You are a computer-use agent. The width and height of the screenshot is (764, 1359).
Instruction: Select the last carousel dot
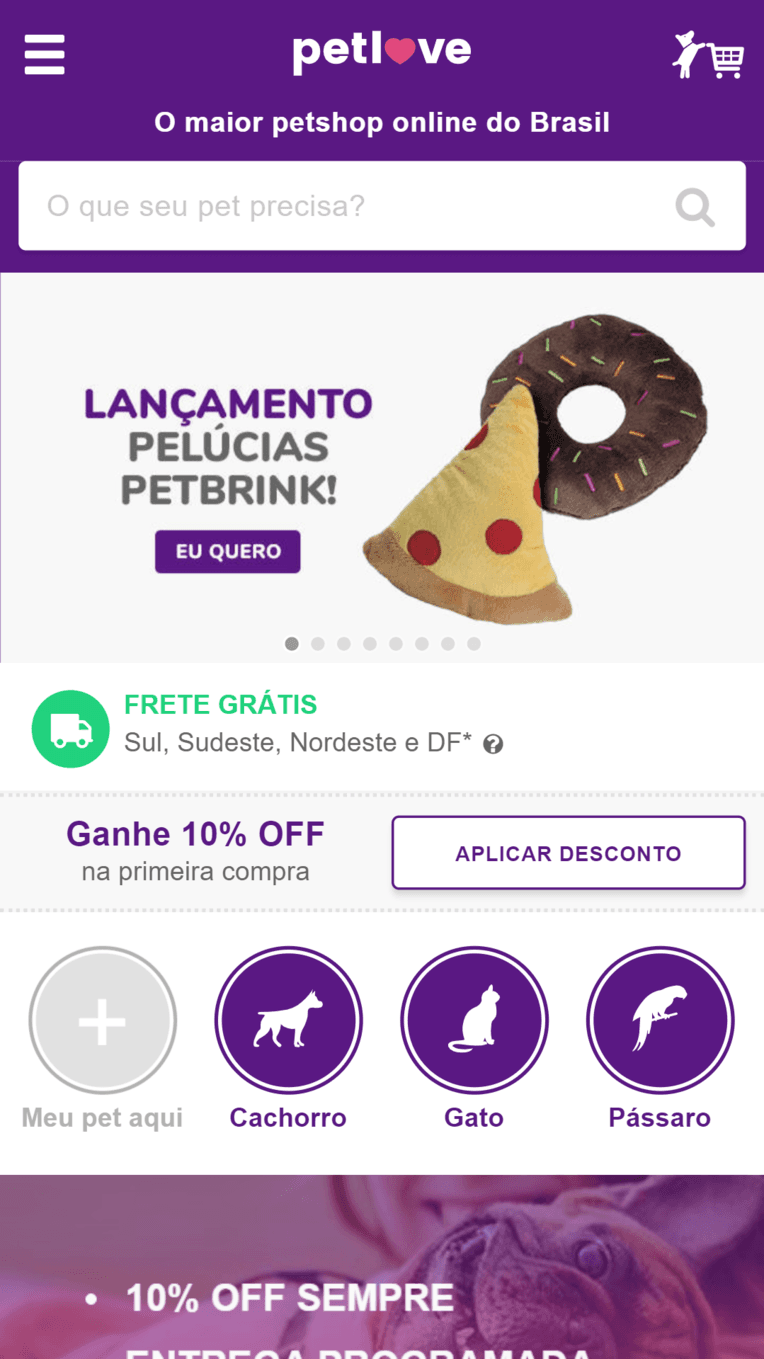(x=473, y=644)
